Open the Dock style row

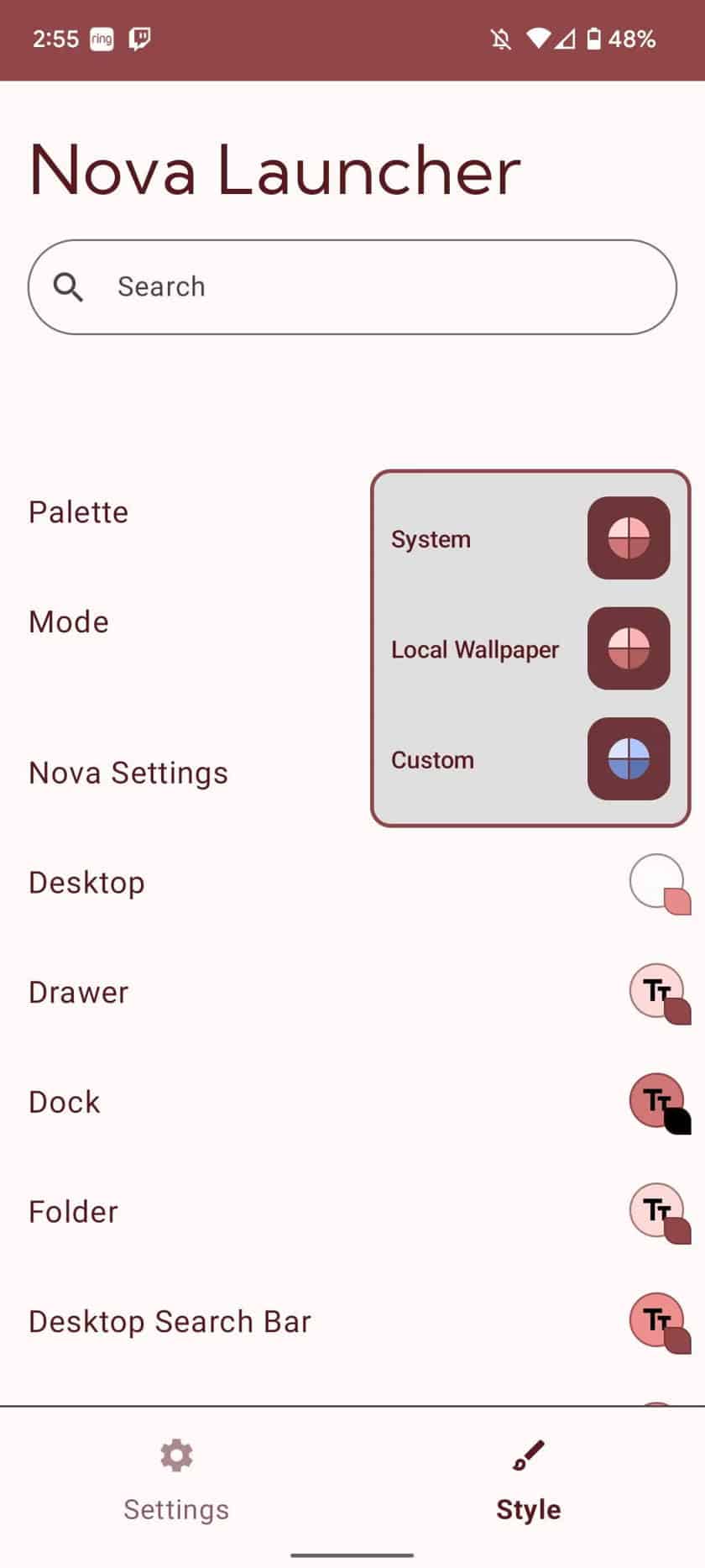(x=352, y=1103)
